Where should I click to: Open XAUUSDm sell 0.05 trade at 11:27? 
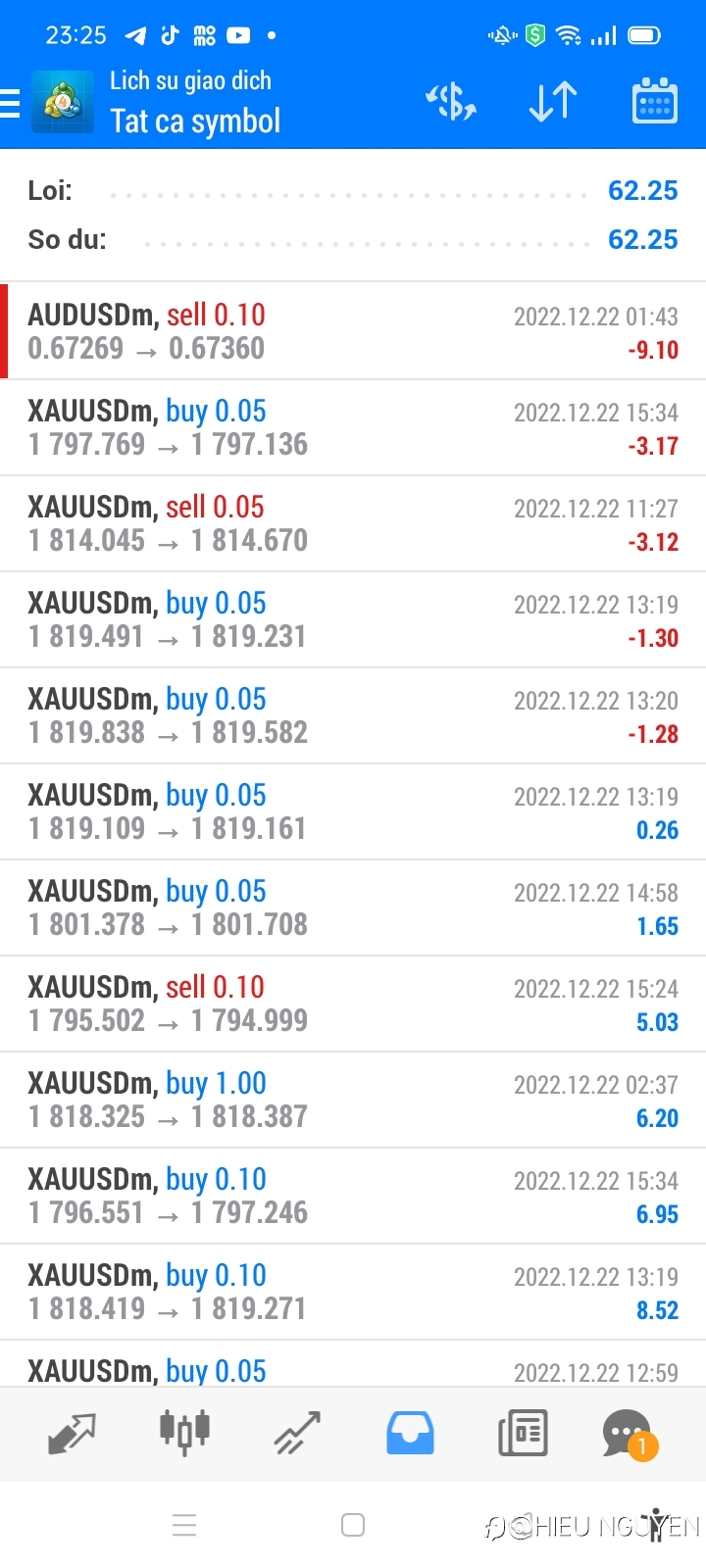tap(353, 523)
